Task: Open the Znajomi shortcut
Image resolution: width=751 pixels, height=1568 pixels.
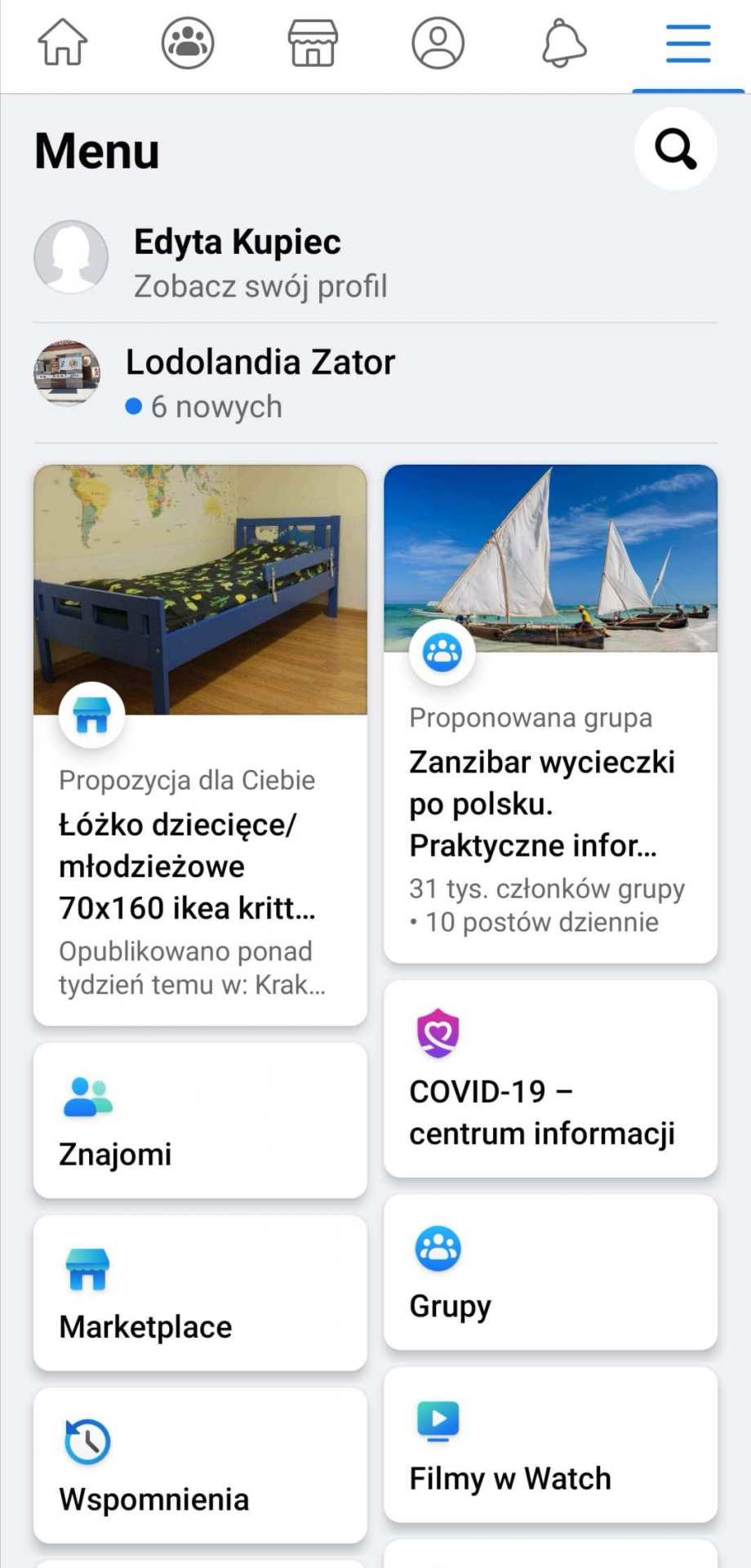Action: pyautogui.click(x=200, y=1120)
